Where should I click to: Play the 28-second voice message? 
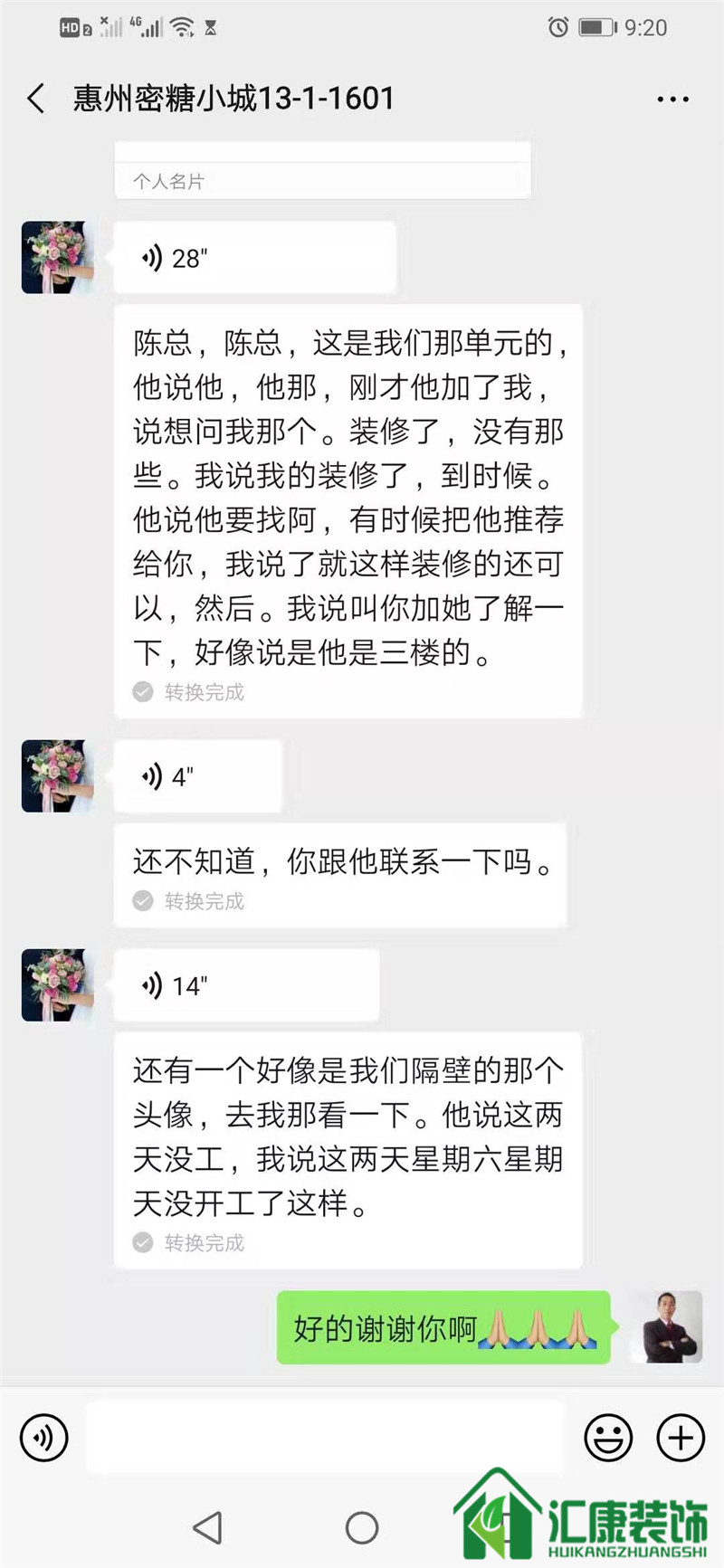(x=254, y=258)
